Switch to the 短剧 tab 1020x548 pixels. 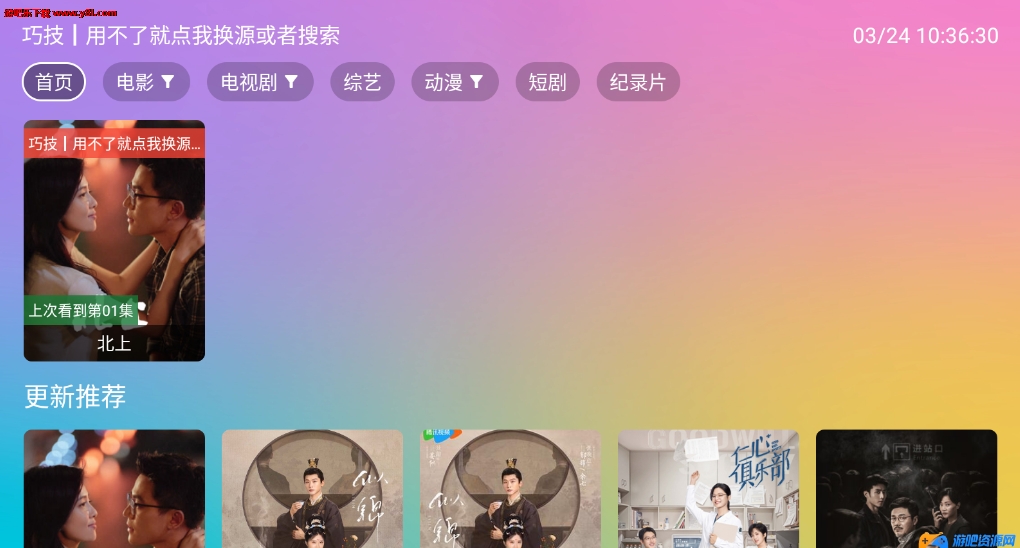coord(547,82)
